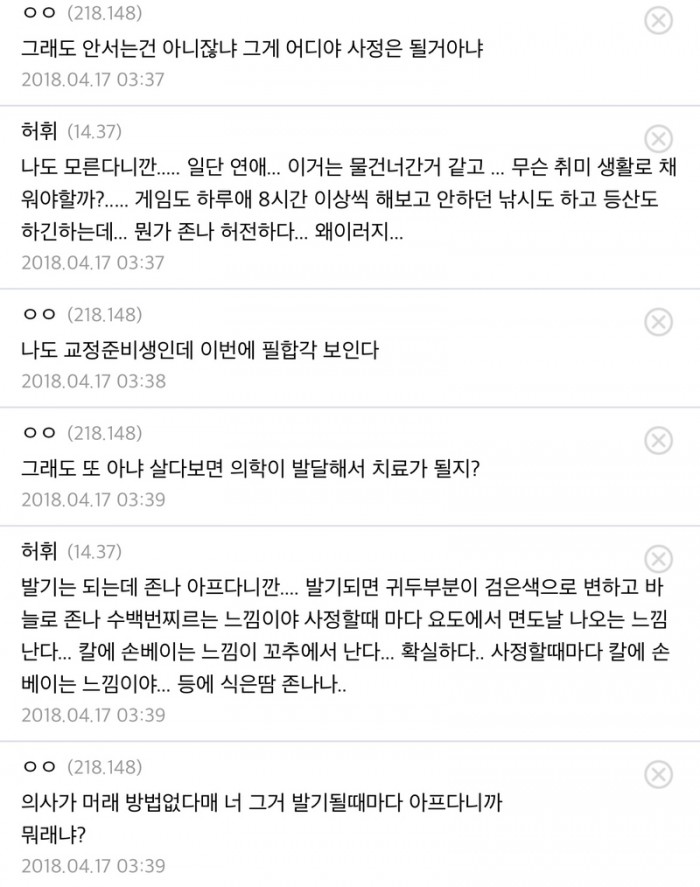
Task: Delete 허휘's comment starting '나도 모른다니깐'
Action: (657, 139)
